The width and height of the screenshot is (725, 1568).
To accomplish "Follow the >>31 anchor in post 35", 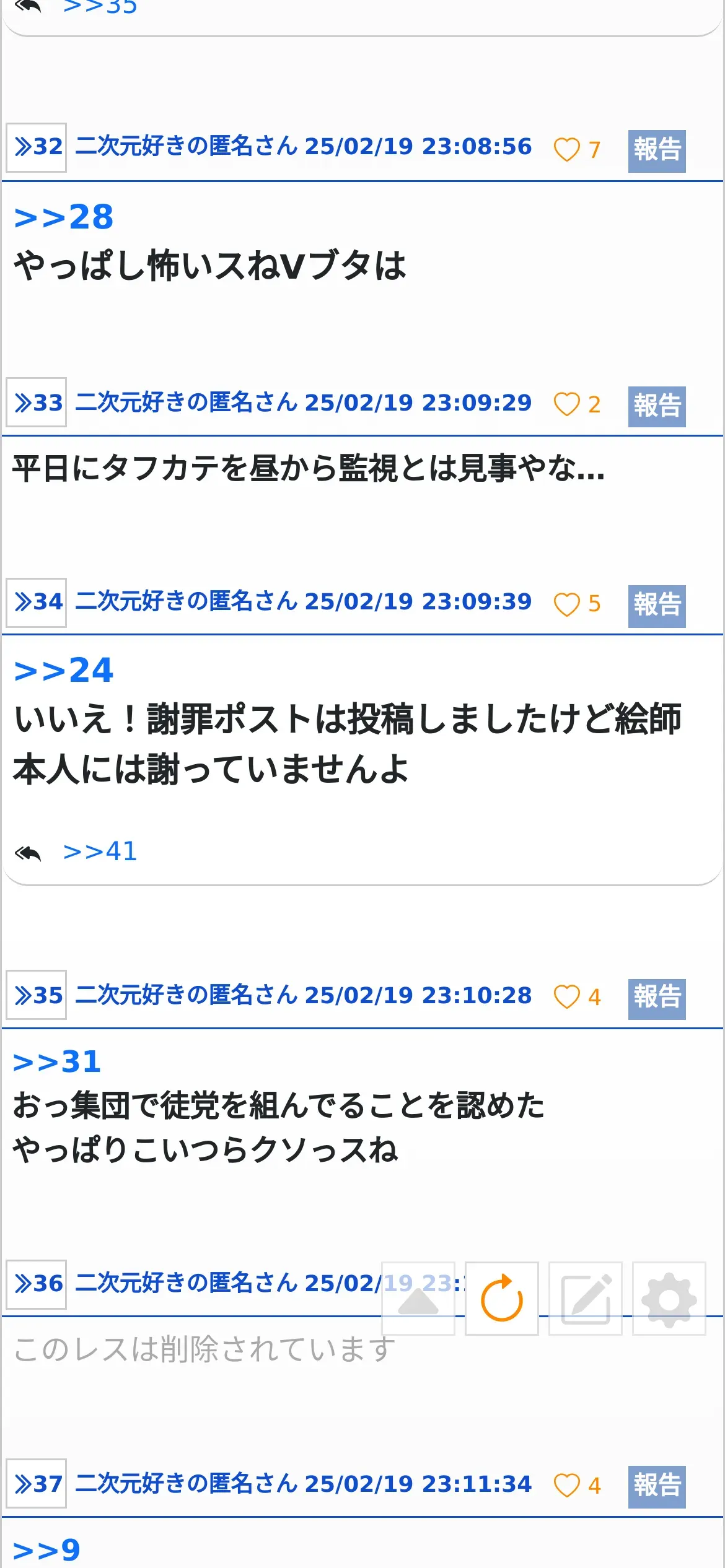I will click(x=57, y=1062).
